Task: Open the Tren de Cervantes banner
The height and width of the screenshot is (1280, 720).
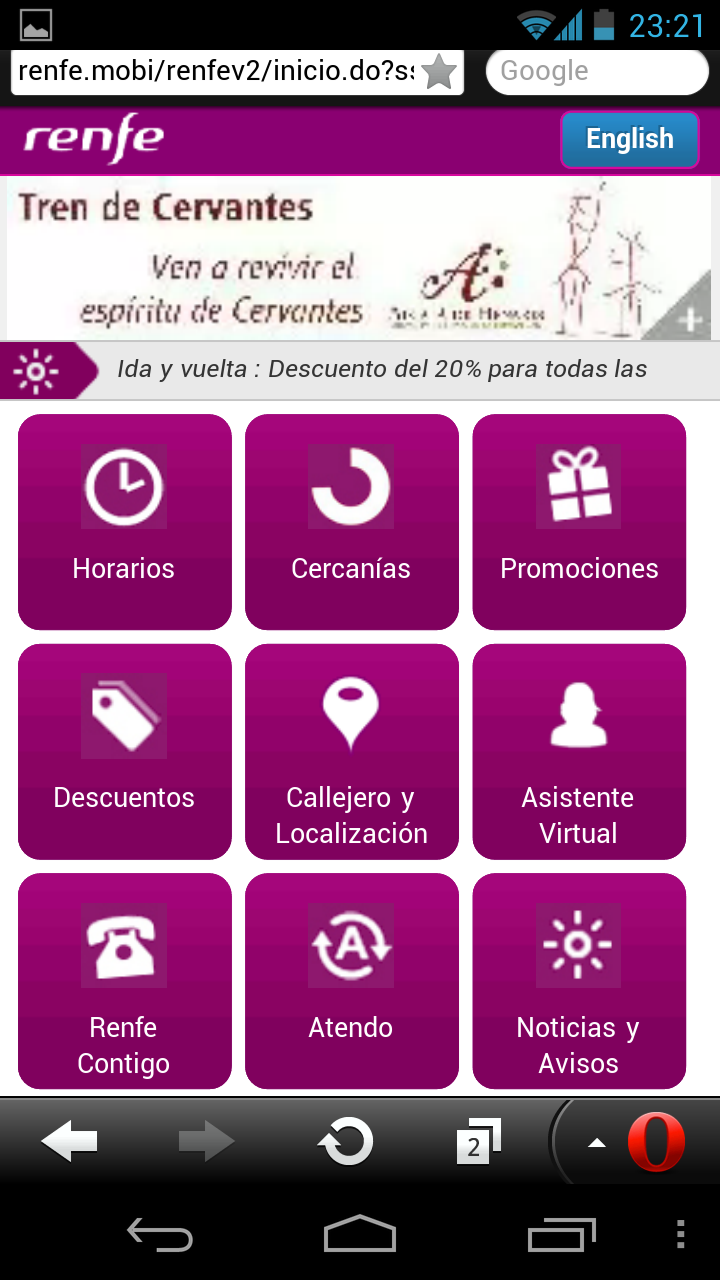Action: (x=360, y=259)
